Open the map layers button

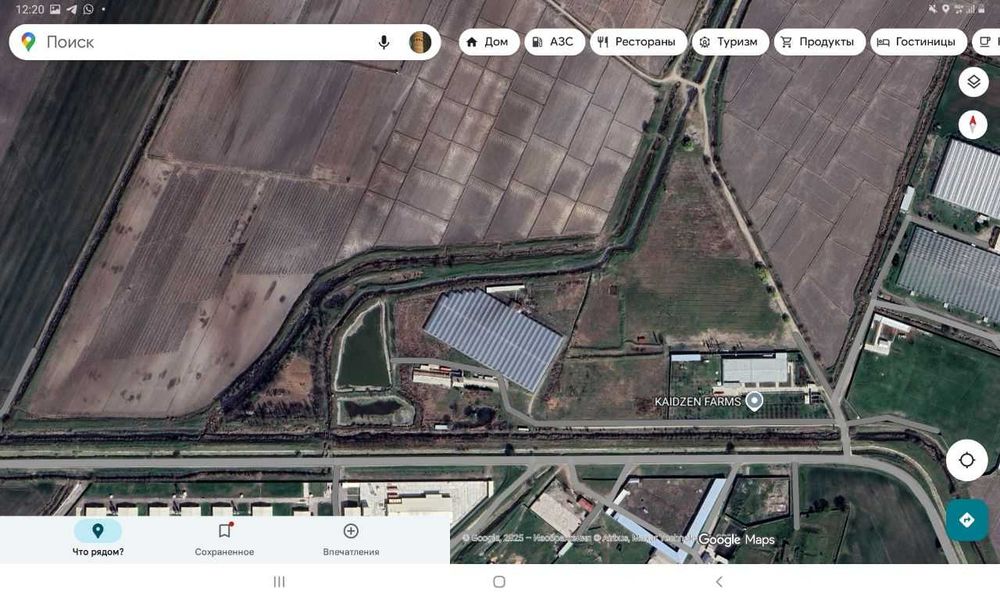[x=973, y=82]
